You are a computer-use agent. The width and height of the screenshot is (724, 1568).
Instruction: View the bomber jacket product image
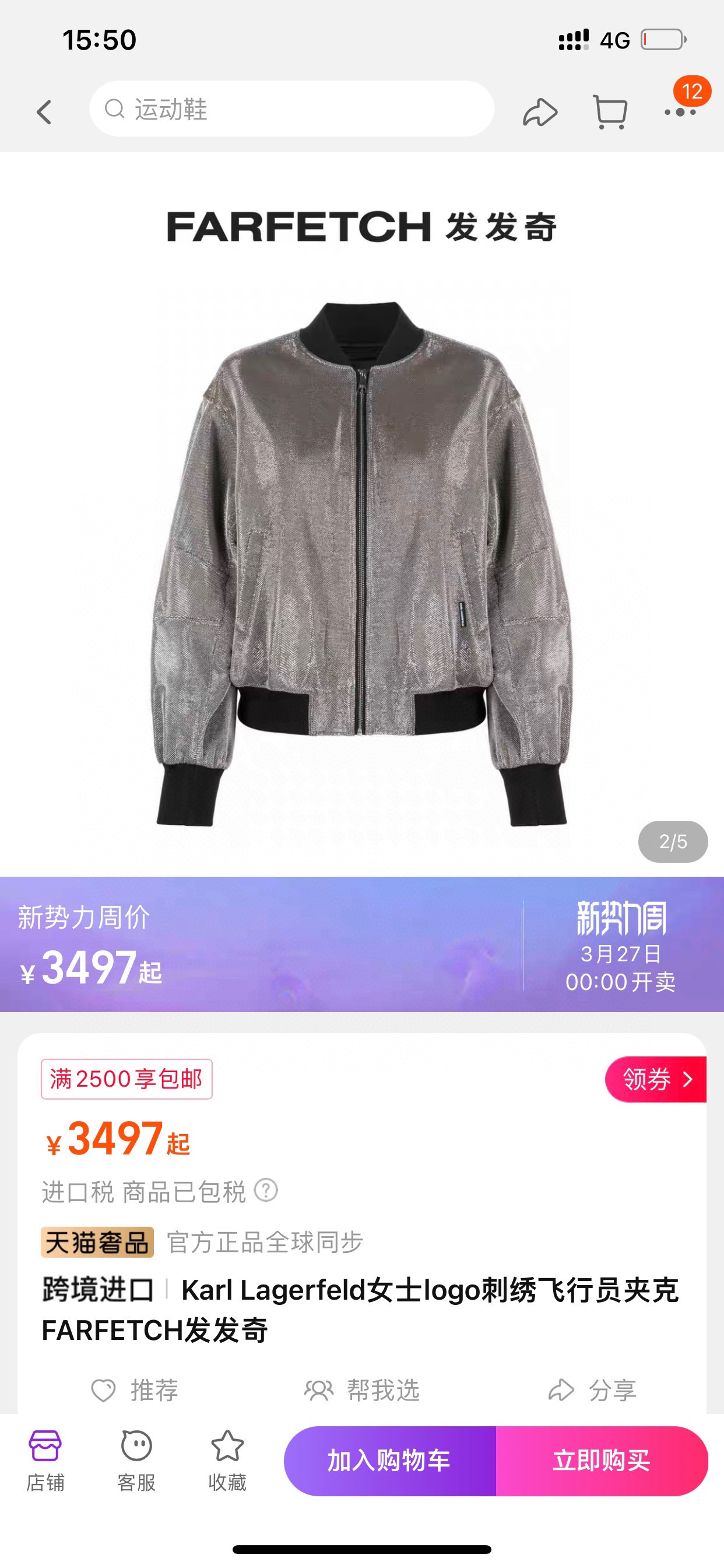[361, 563]
